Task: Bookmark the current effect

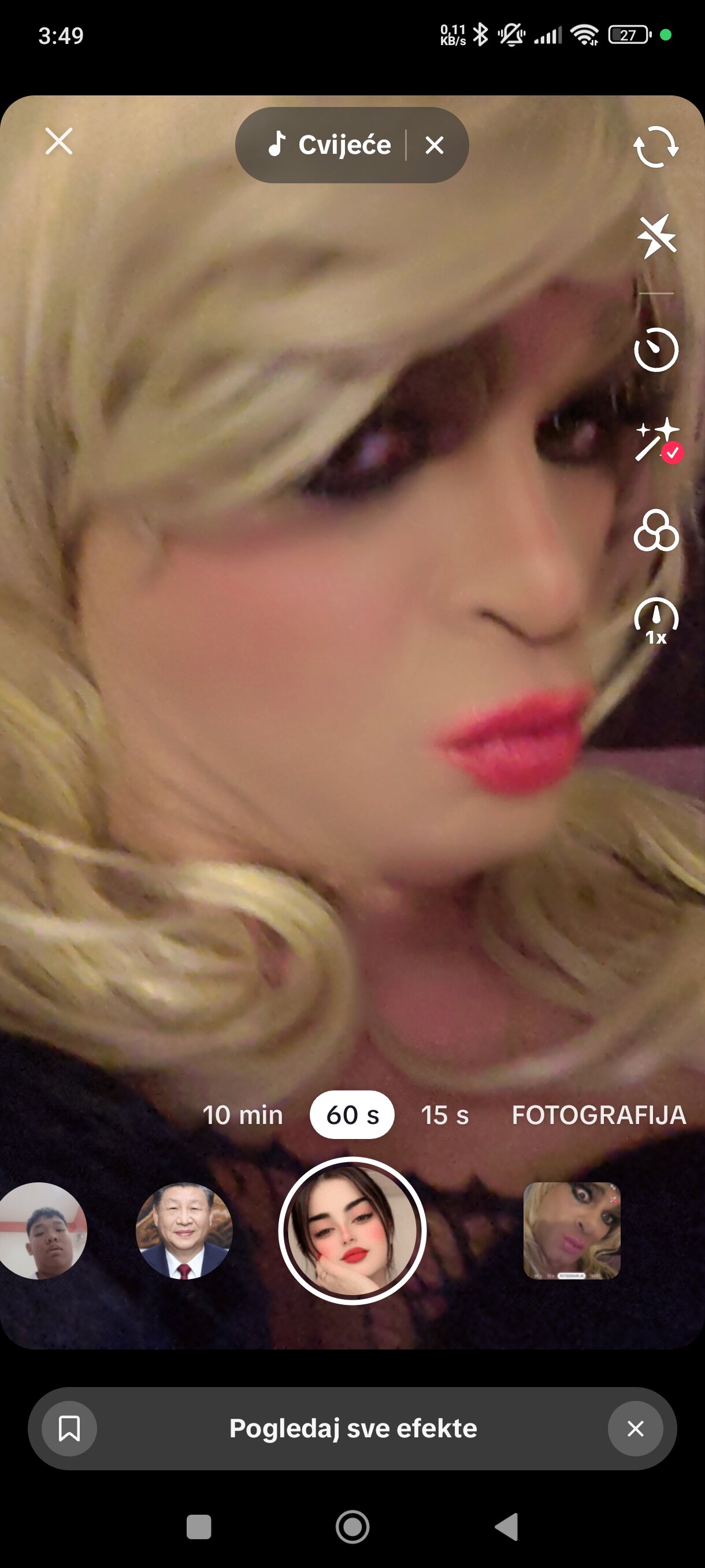Action: (x=69, y=1428)
